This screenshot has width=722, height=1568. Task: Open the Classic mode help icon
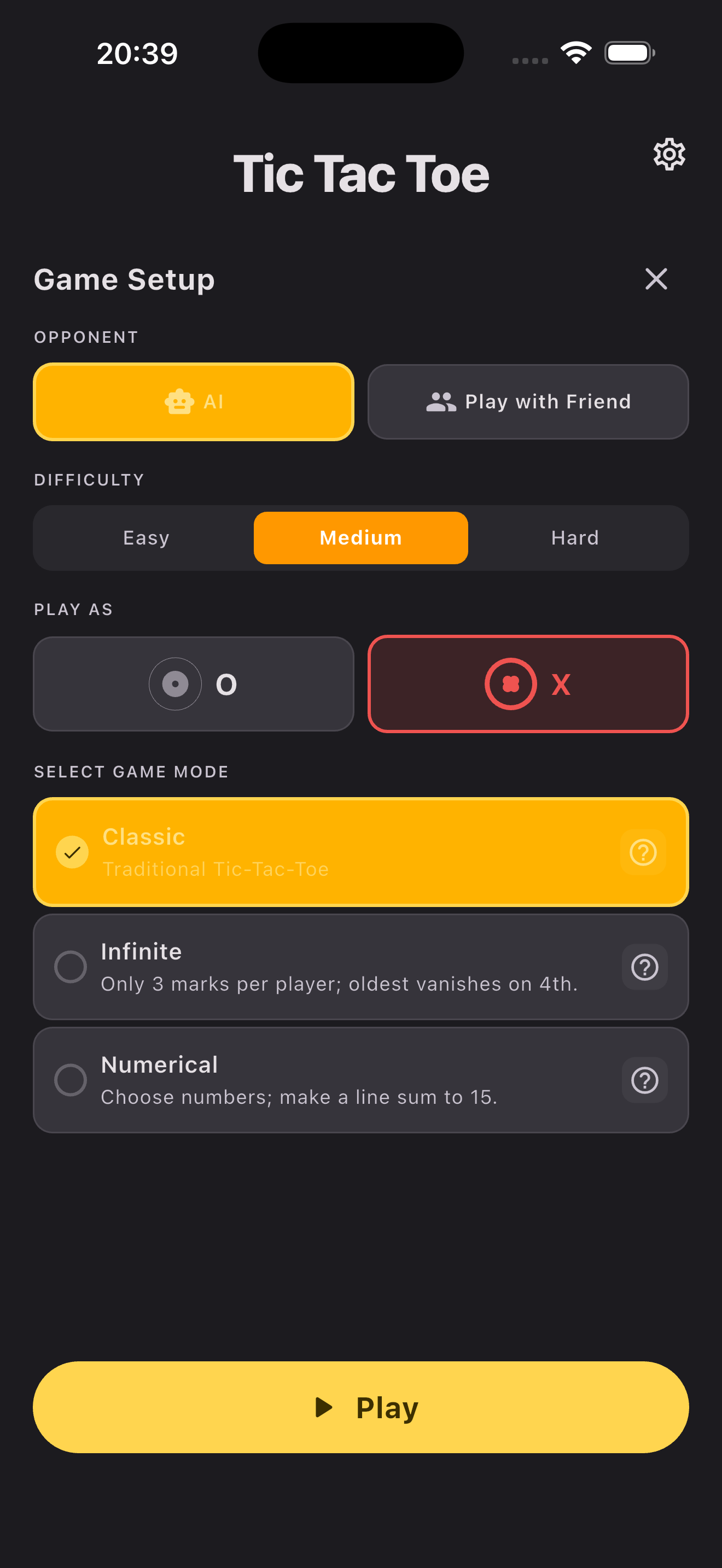pyautogui.click(x=643, y=852)
